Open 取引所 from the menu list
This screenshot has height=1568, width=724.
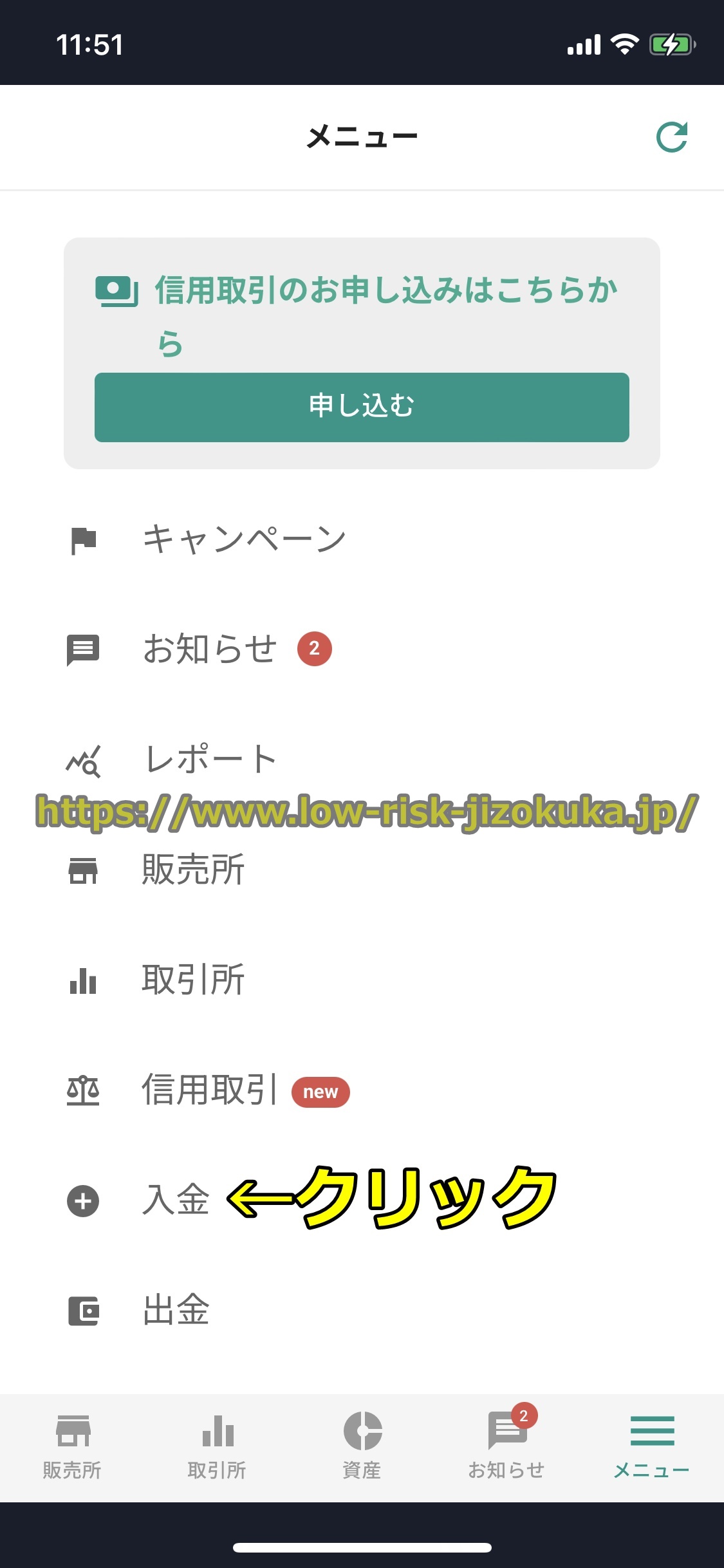pos(193,980)
